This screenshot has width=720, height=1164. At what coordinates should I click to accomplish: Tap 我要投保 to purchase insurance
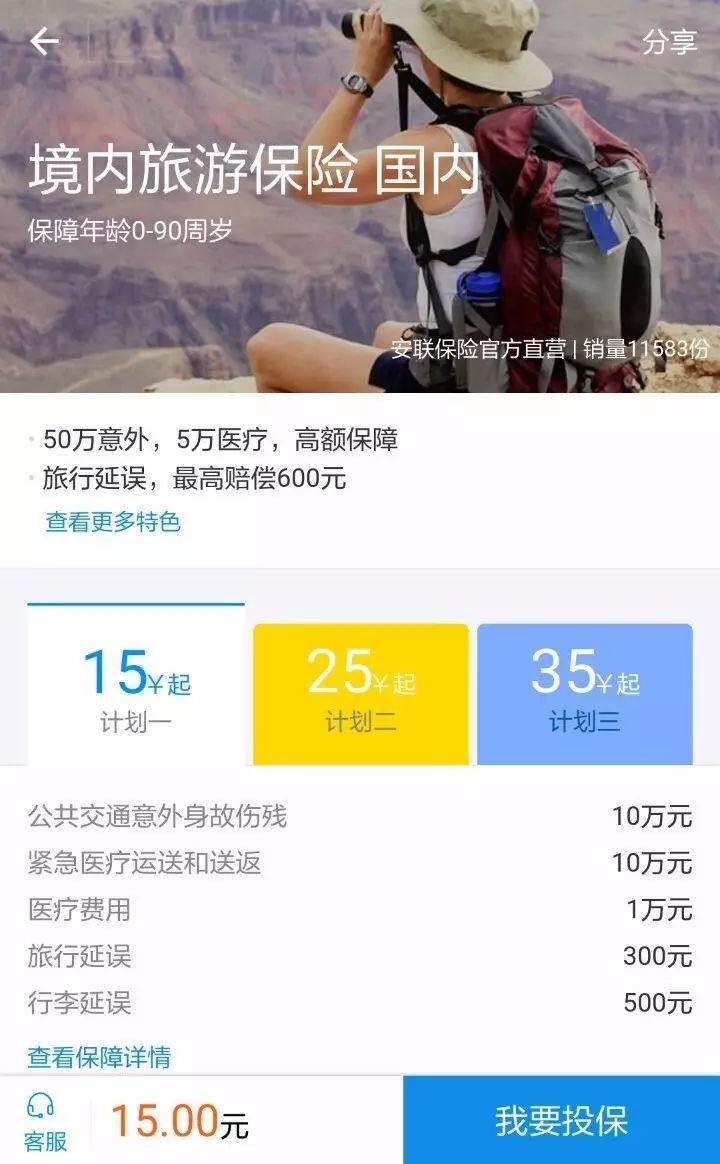pos(561,1121)
